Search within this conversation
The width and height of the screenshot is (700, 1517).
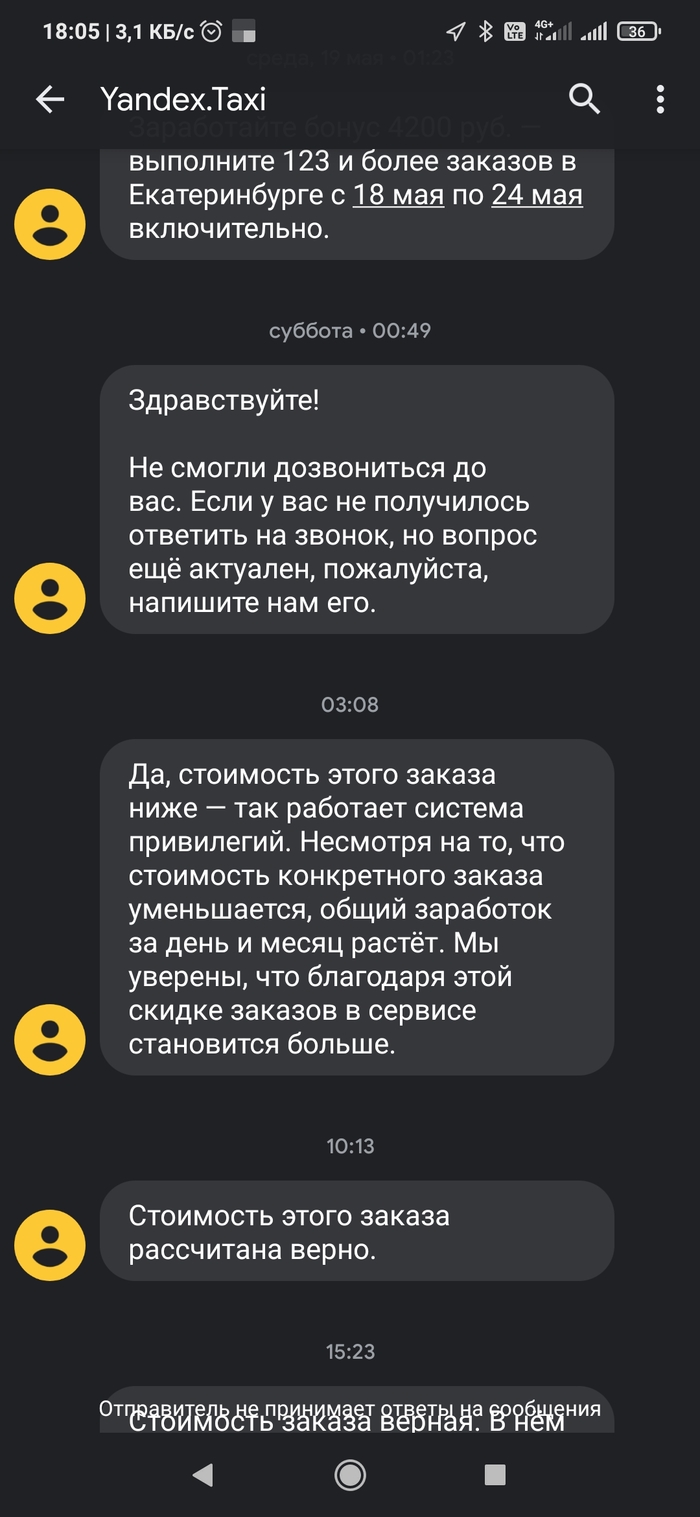pyautogui.click(x=584, y=99)
